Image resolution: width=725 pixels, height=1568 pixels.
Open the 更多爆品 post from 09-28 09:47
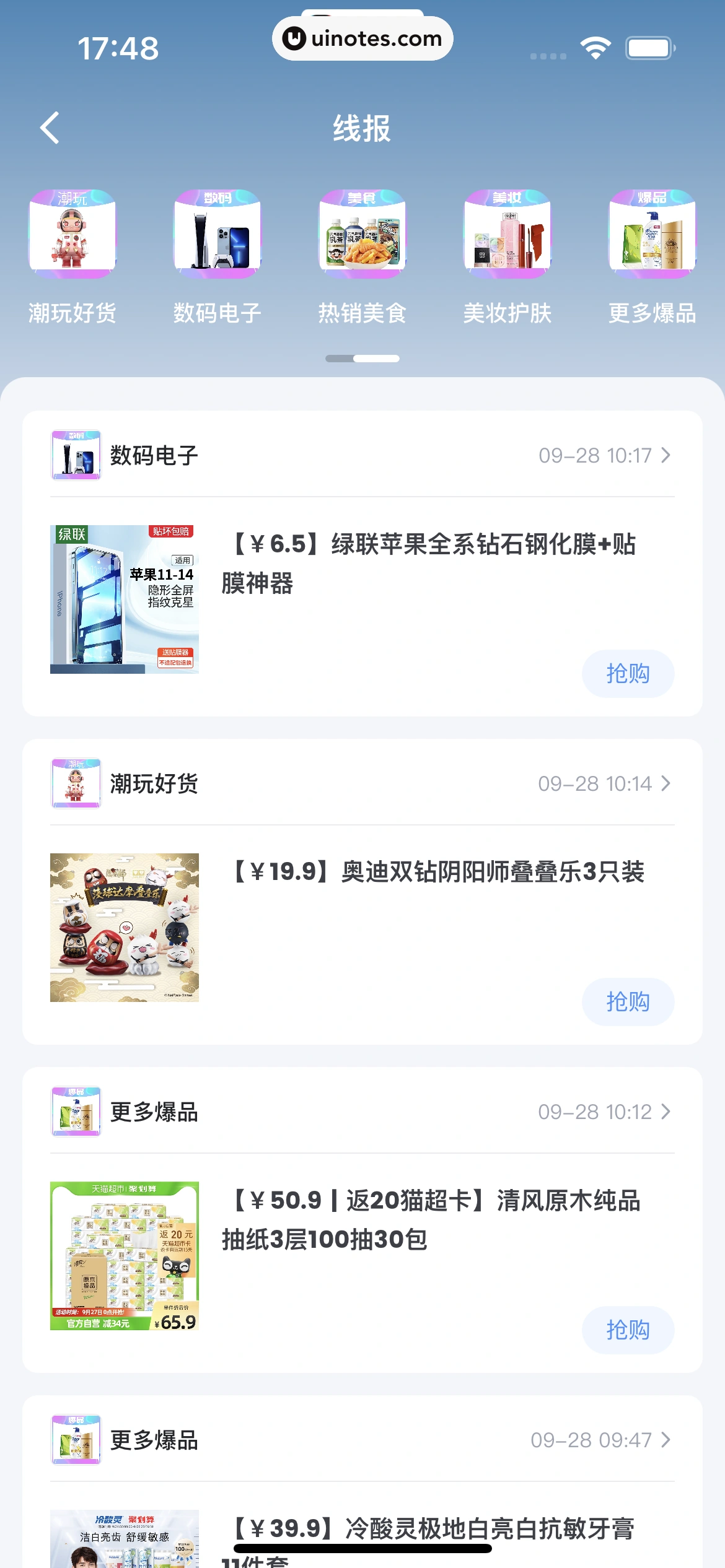[x=600, y=1440]
